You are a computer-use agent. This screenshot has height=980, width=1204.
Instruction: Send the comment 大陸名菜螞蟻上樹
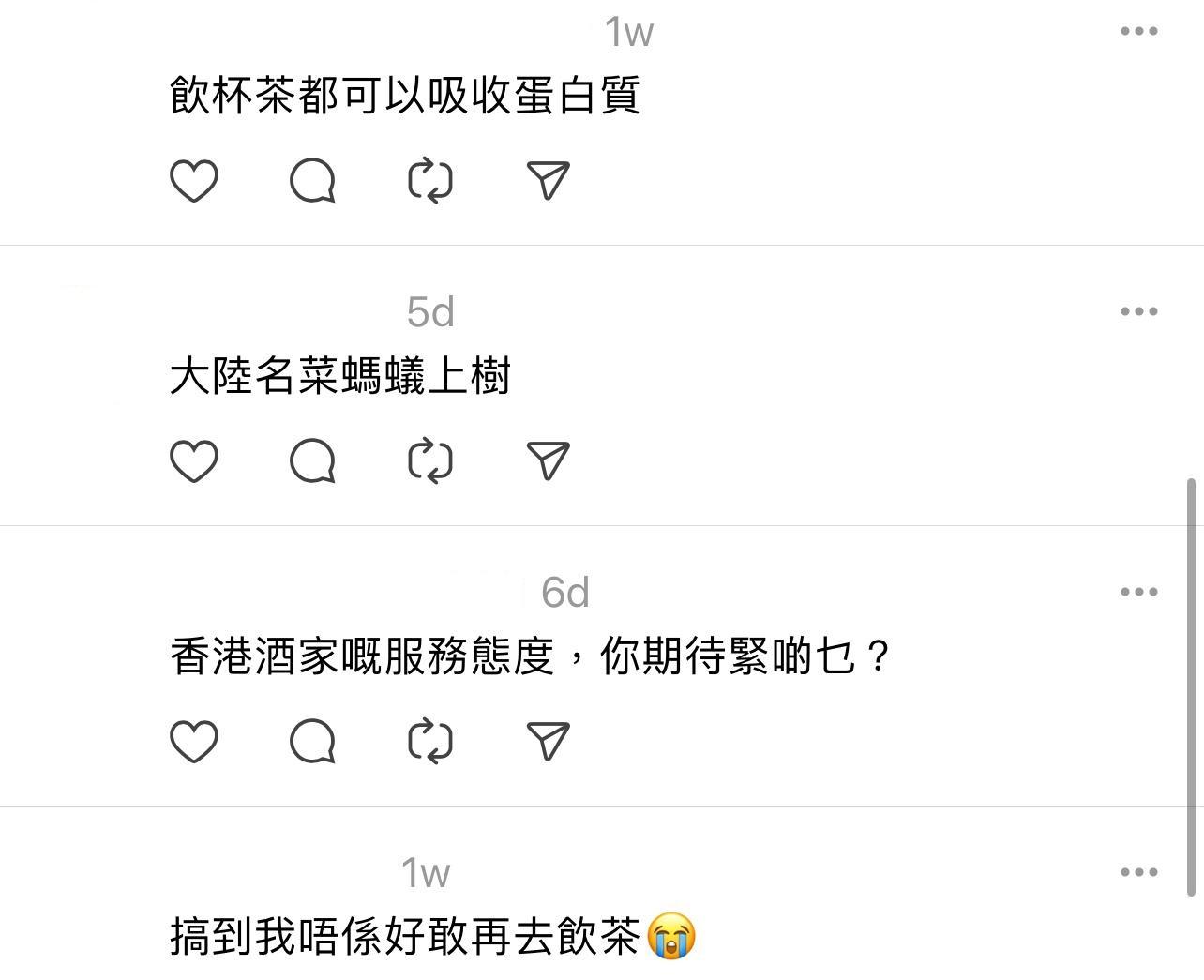pyautogui.click(x=549, y=460)
